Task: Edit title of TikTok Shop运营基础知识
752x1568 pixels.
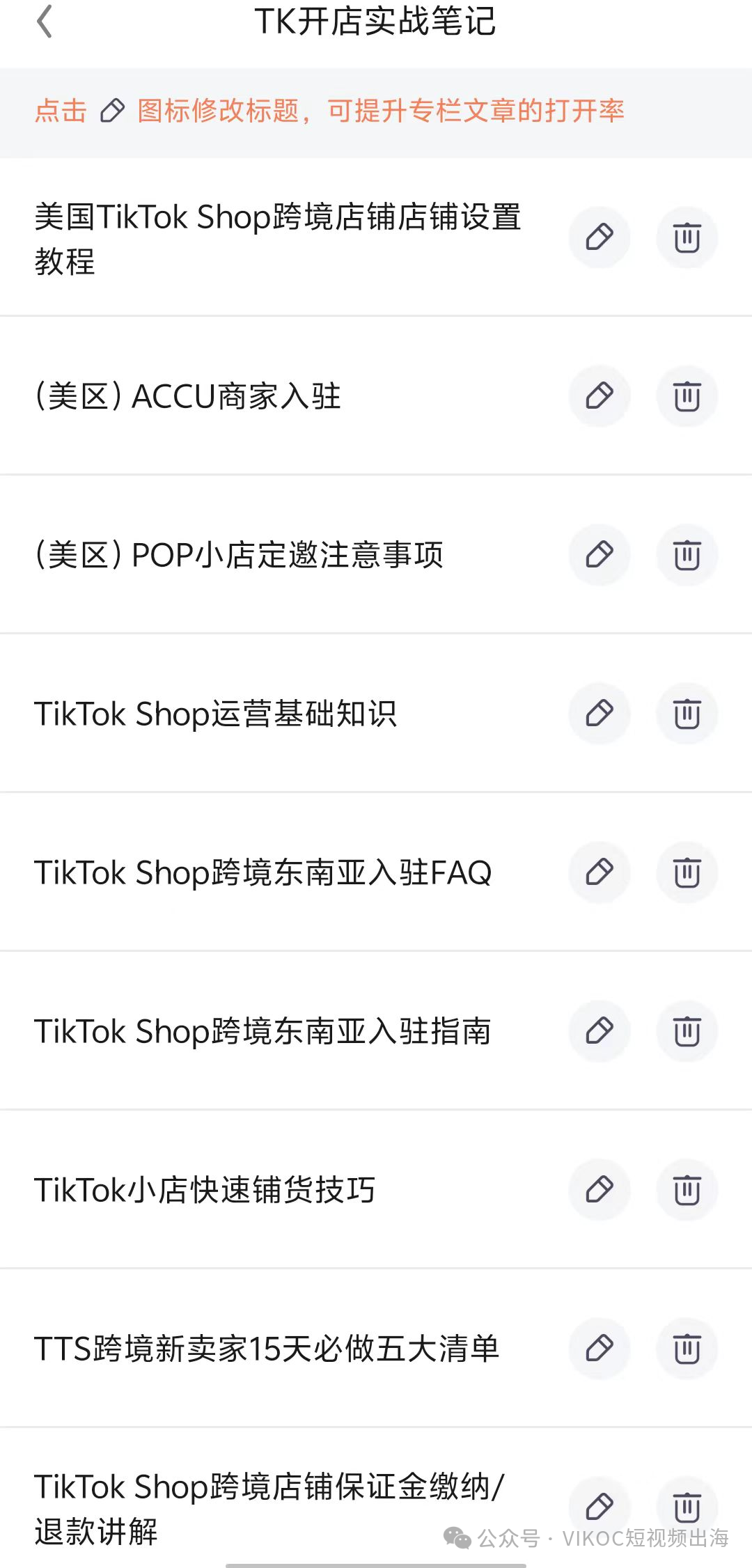Action: click(600, 714)
